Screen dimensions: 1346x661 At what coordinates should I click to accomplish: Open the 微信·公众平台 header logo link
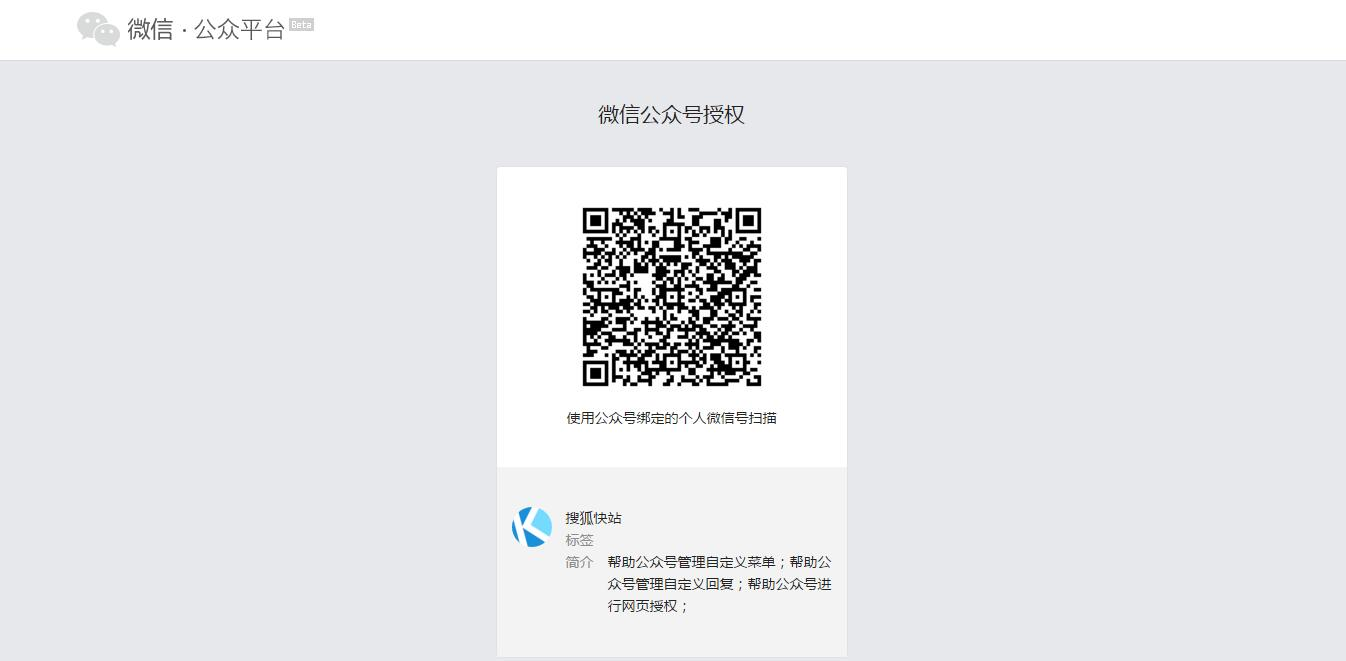(x=195, y=29)
